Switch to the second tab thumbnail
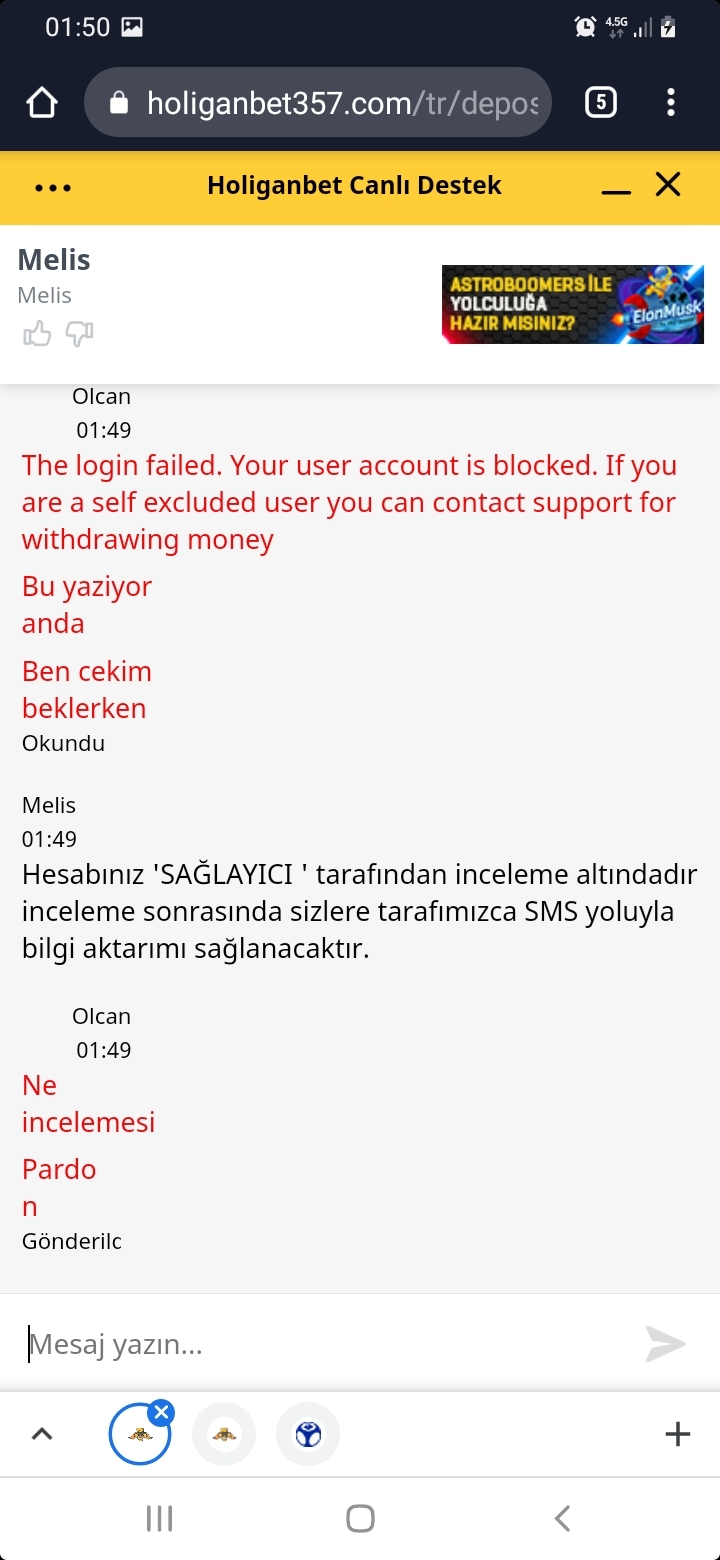This screenshot has height=1560, width=720. 224,1435
